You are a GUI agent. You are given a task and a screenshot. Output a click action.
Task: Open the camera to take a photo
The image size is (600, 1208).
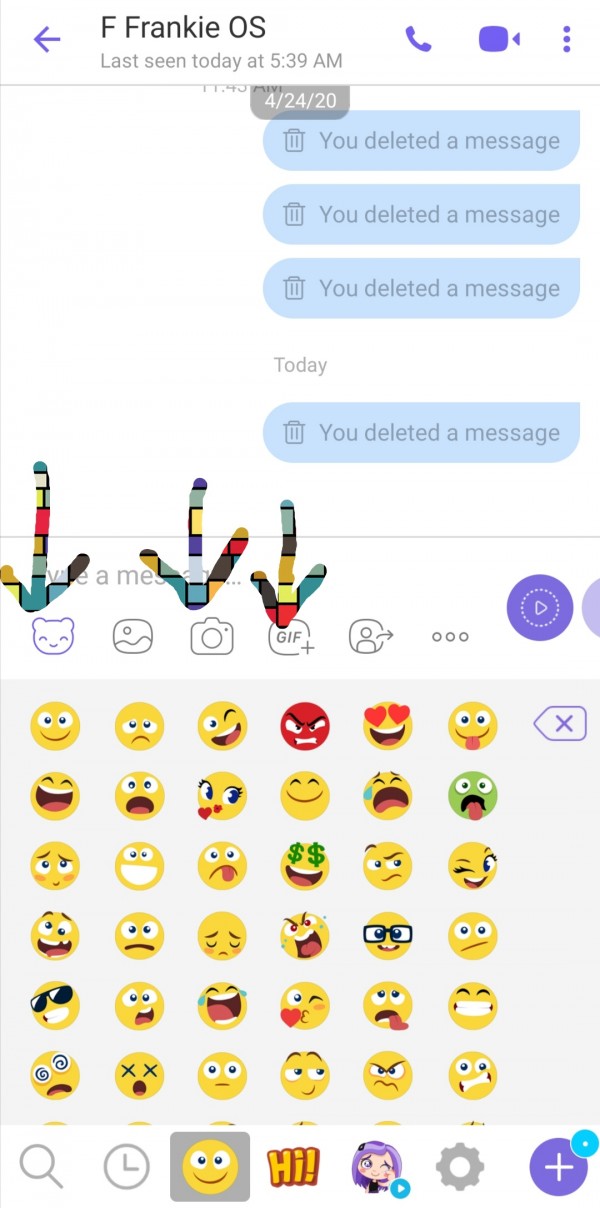point(212,636)
